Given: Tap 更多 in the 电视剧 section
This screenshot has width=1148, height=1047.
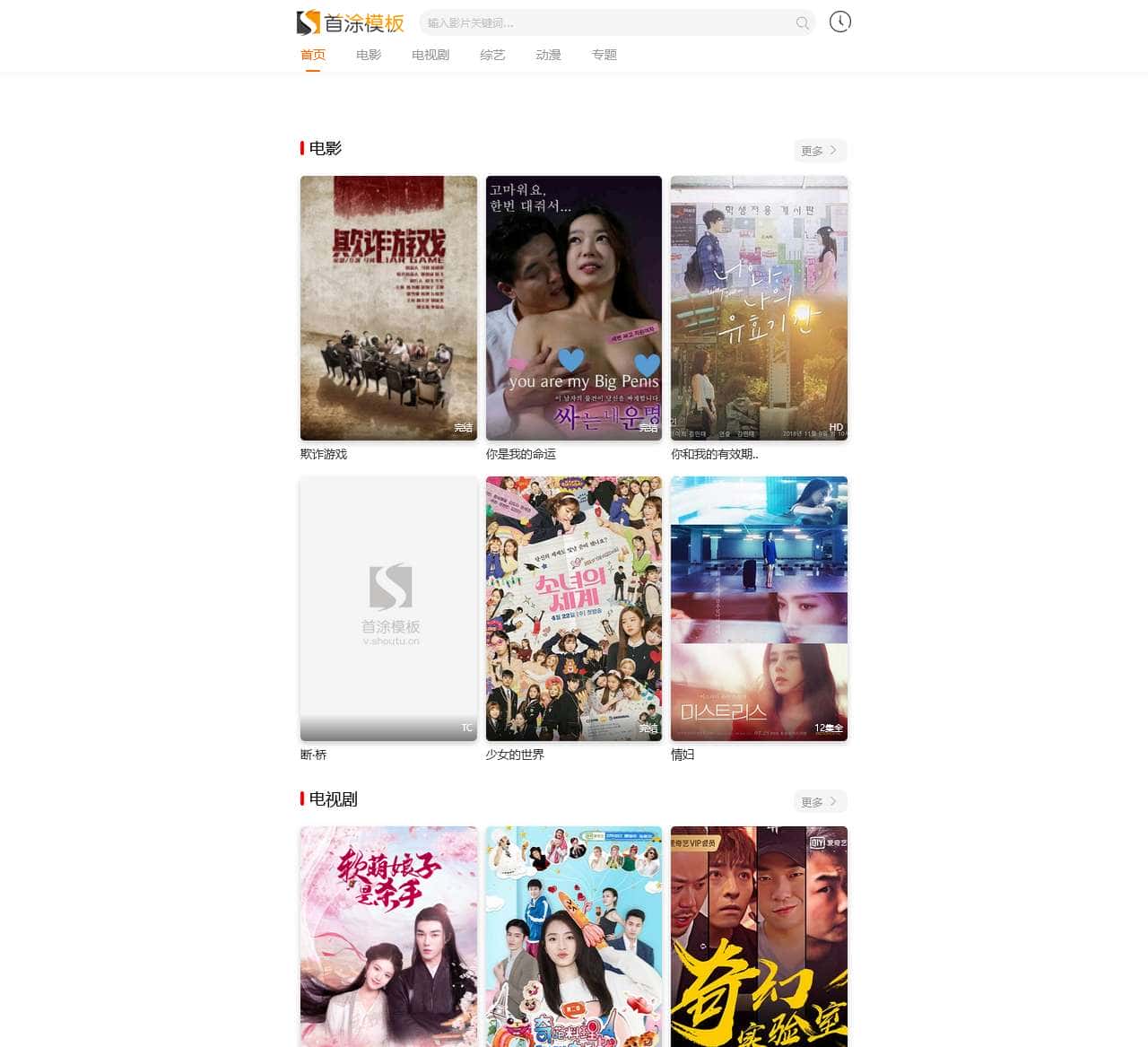Looking at the screenshot, I should (x=819, y=801).
